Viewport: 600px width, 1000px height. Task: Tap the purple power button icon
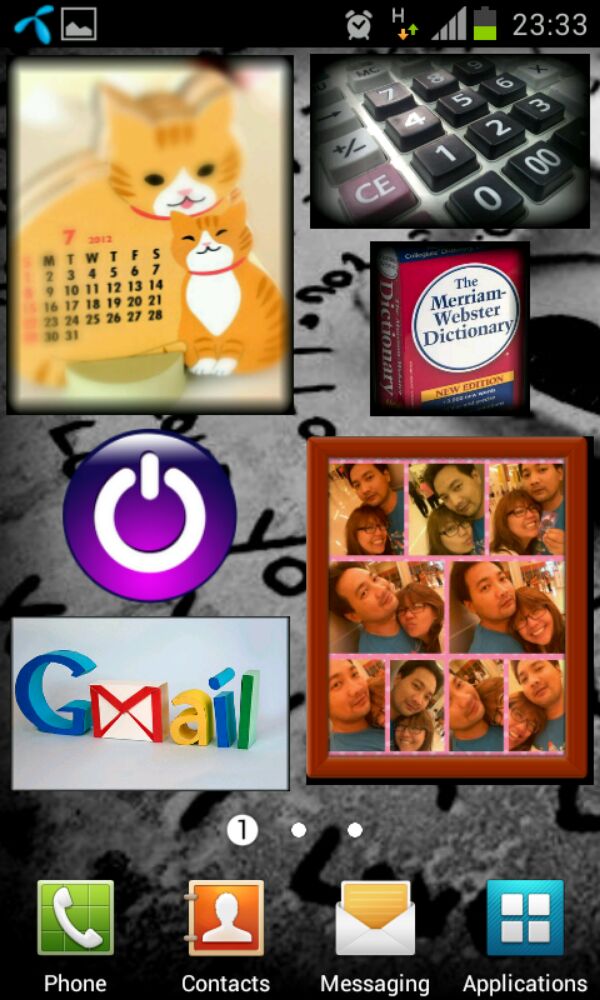pos(150,515)
